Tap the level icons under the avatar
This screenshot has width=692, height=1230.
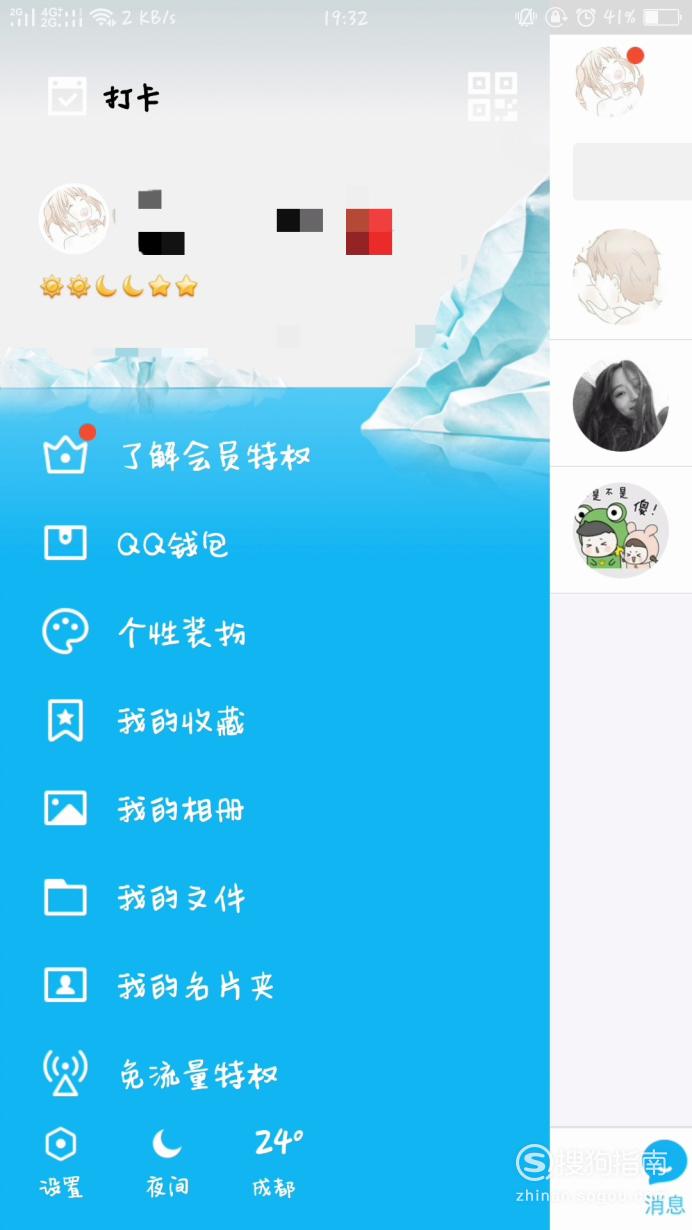(x=119, y=288)
